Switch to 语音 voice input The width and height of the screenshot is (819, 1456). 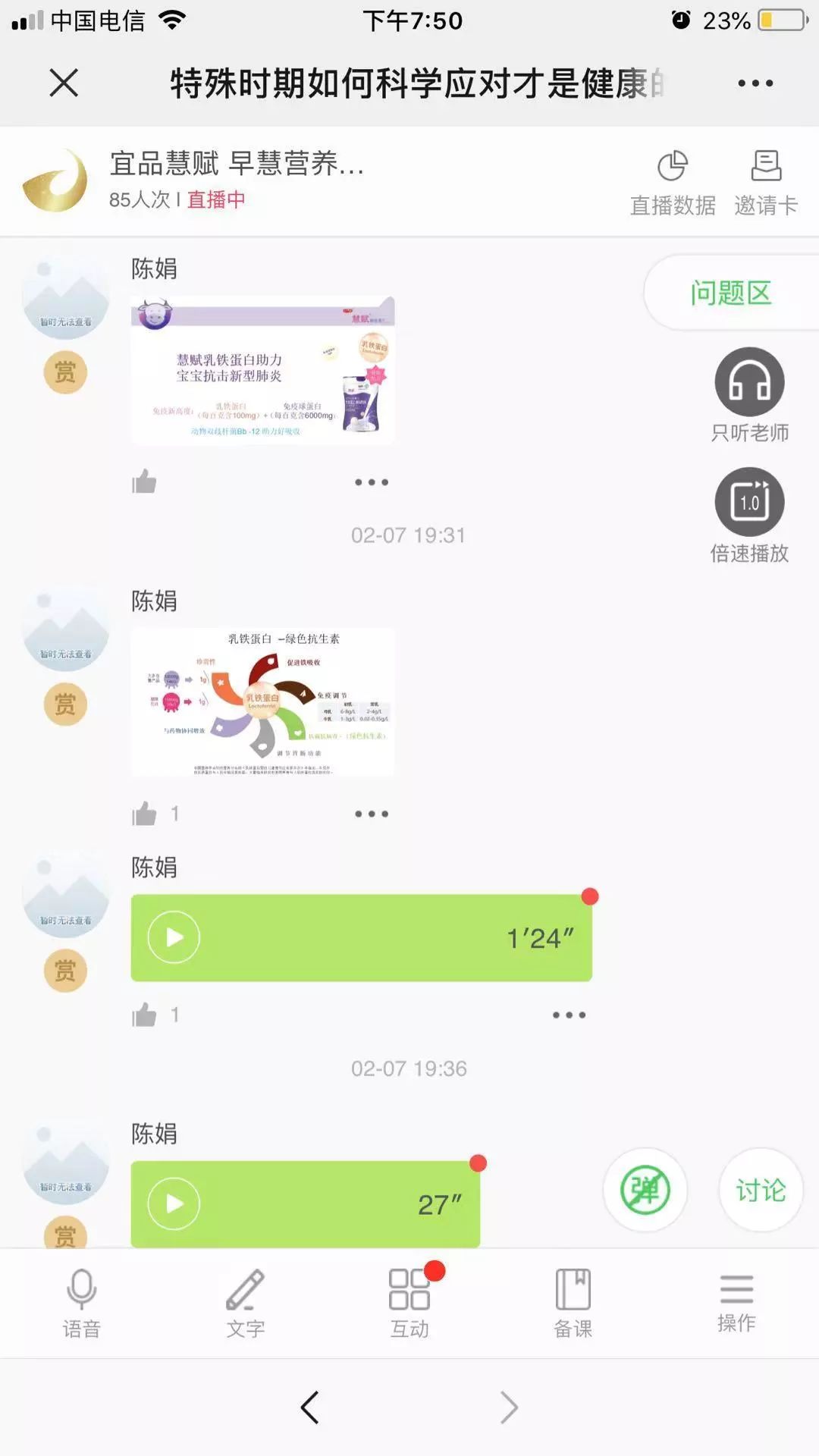click(81, 1302)
